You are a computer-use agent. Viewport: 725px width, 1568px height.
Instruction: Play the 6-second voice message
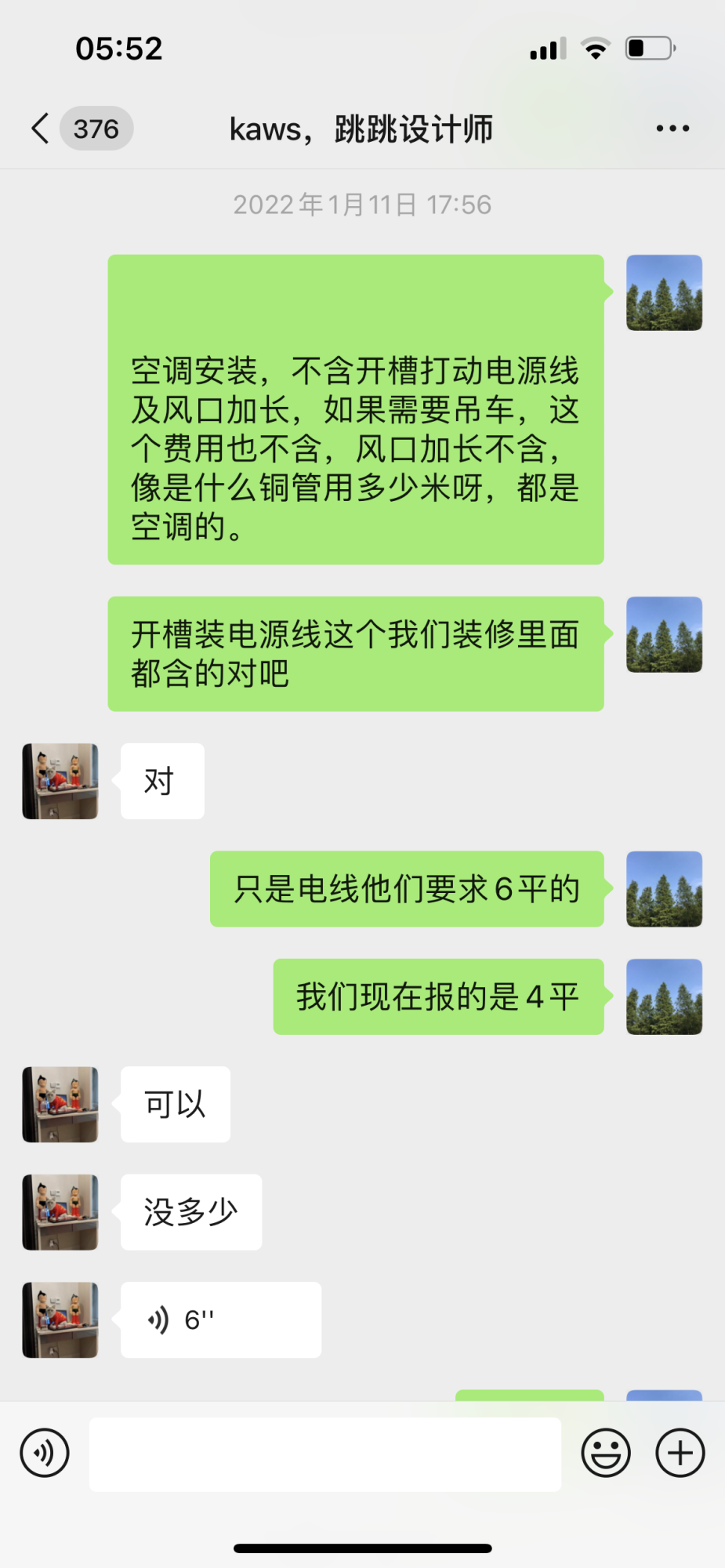(220, 1319)
